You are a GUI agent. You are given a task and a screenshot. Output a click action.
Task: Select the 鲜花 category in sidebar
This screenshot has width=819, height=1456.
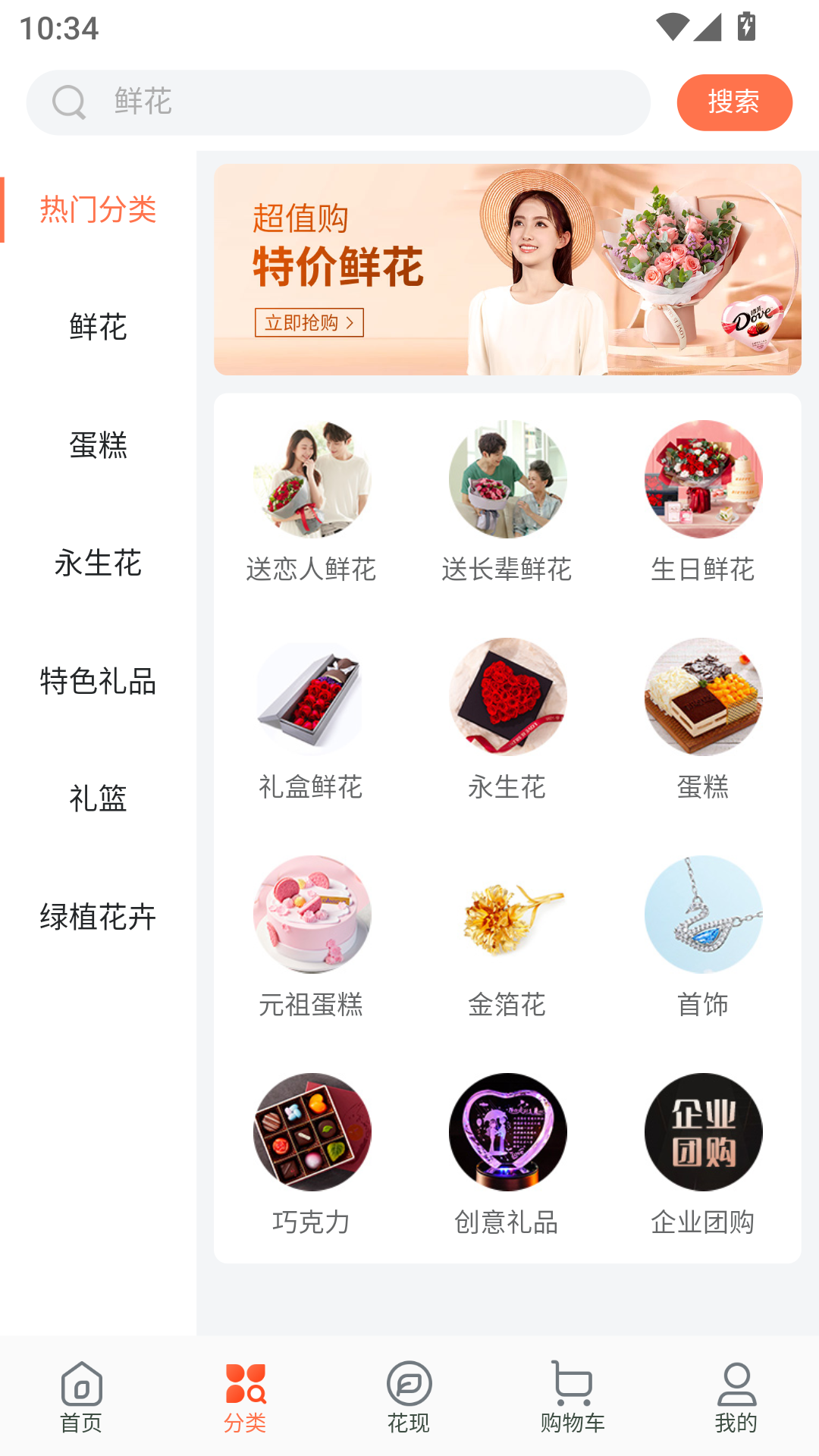(98, 328)
